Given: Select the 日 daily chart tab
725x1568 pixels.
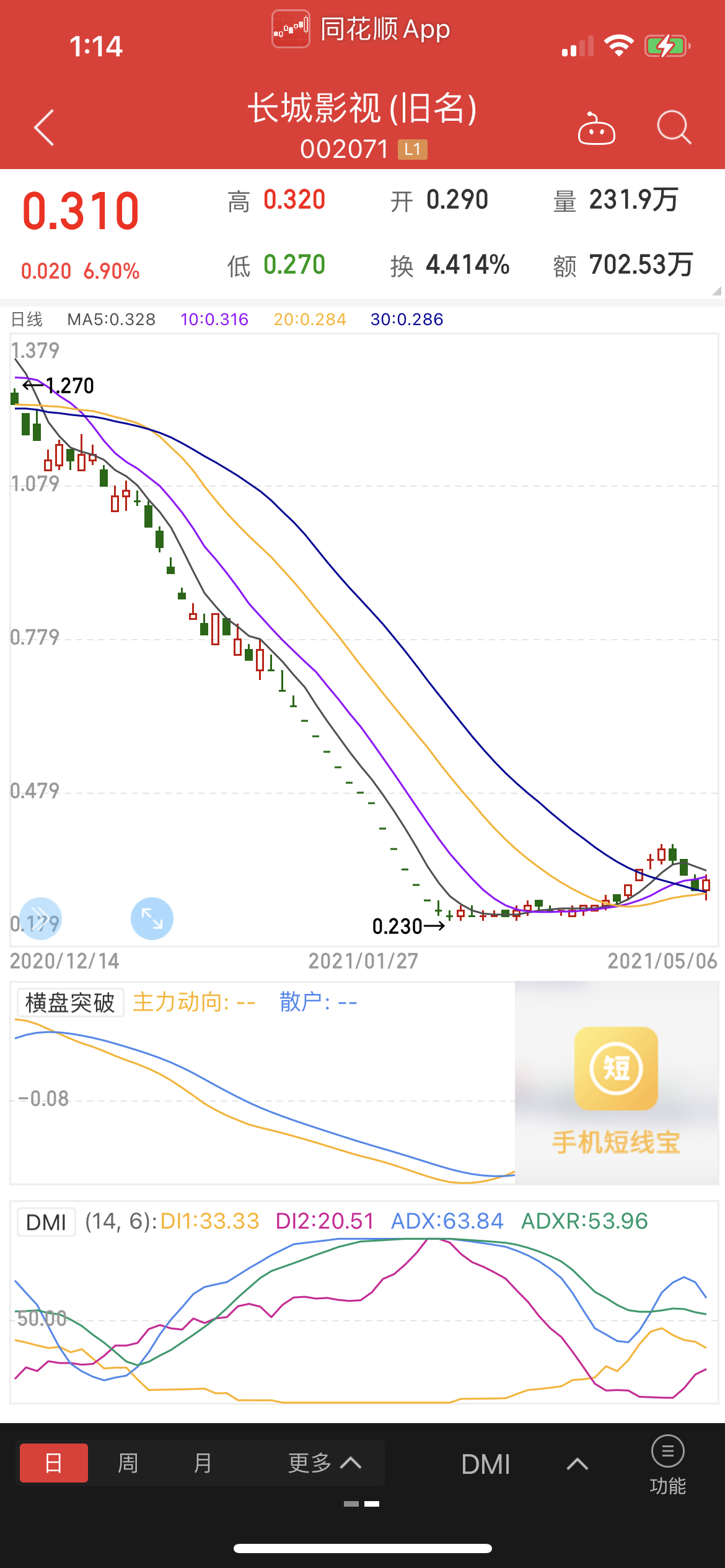Looking at the screenshot, I should tap(54, 1463).
